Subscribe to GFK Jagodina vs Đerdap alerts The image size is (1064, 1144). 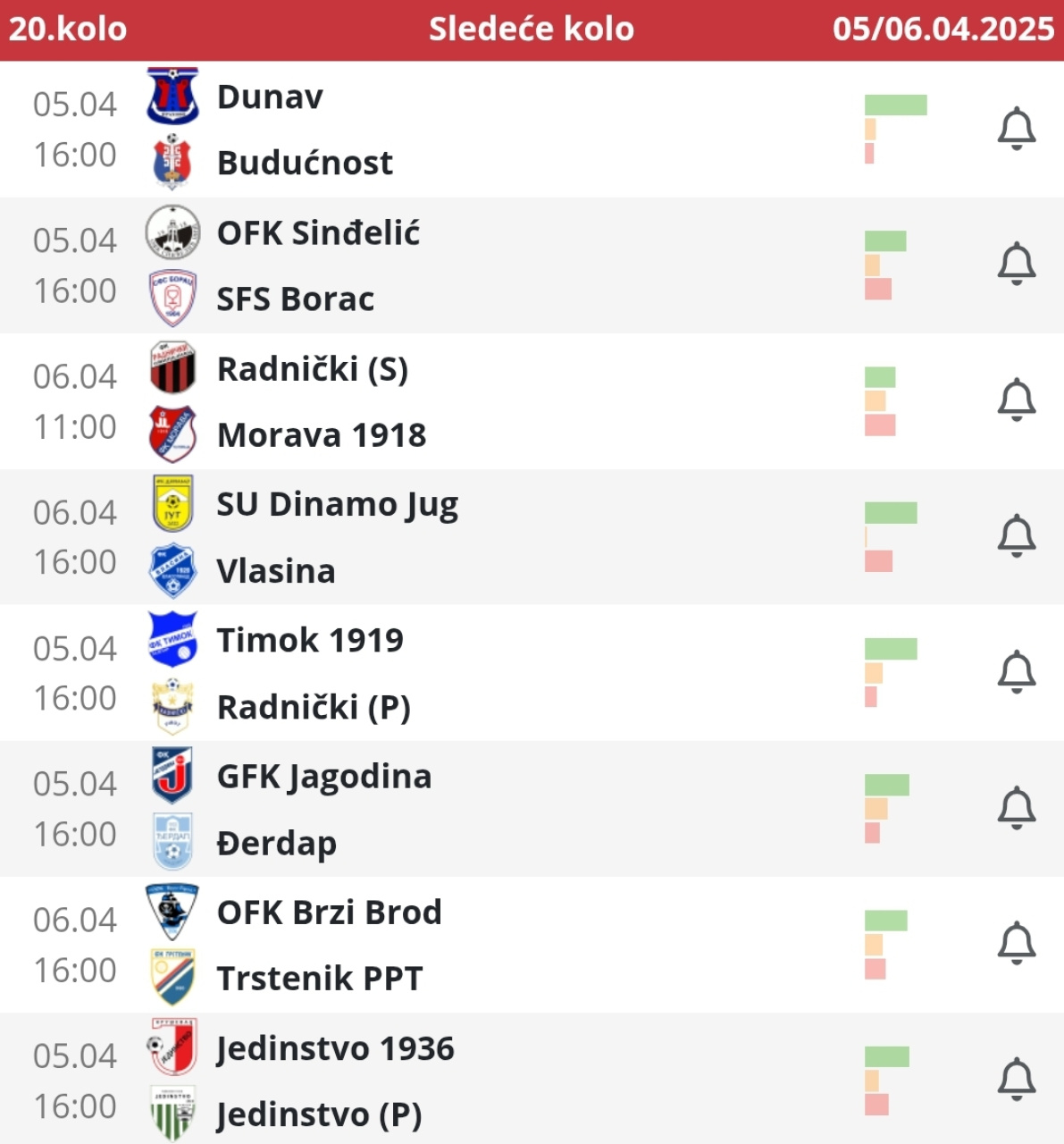[1016, 808]
